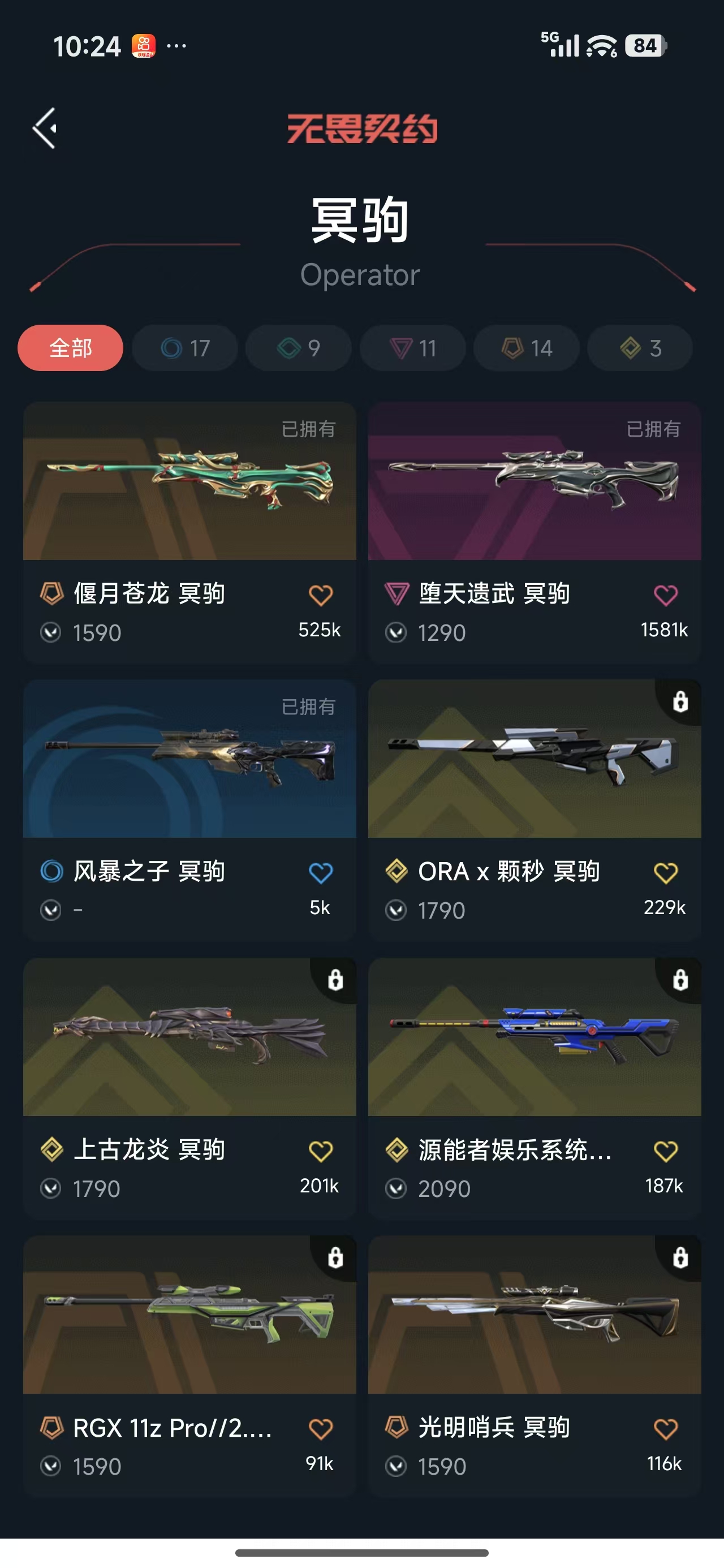724x1568 pixels.
Task: Tap the heart on 风暴之子 冥驹
Action: point(320,873)
